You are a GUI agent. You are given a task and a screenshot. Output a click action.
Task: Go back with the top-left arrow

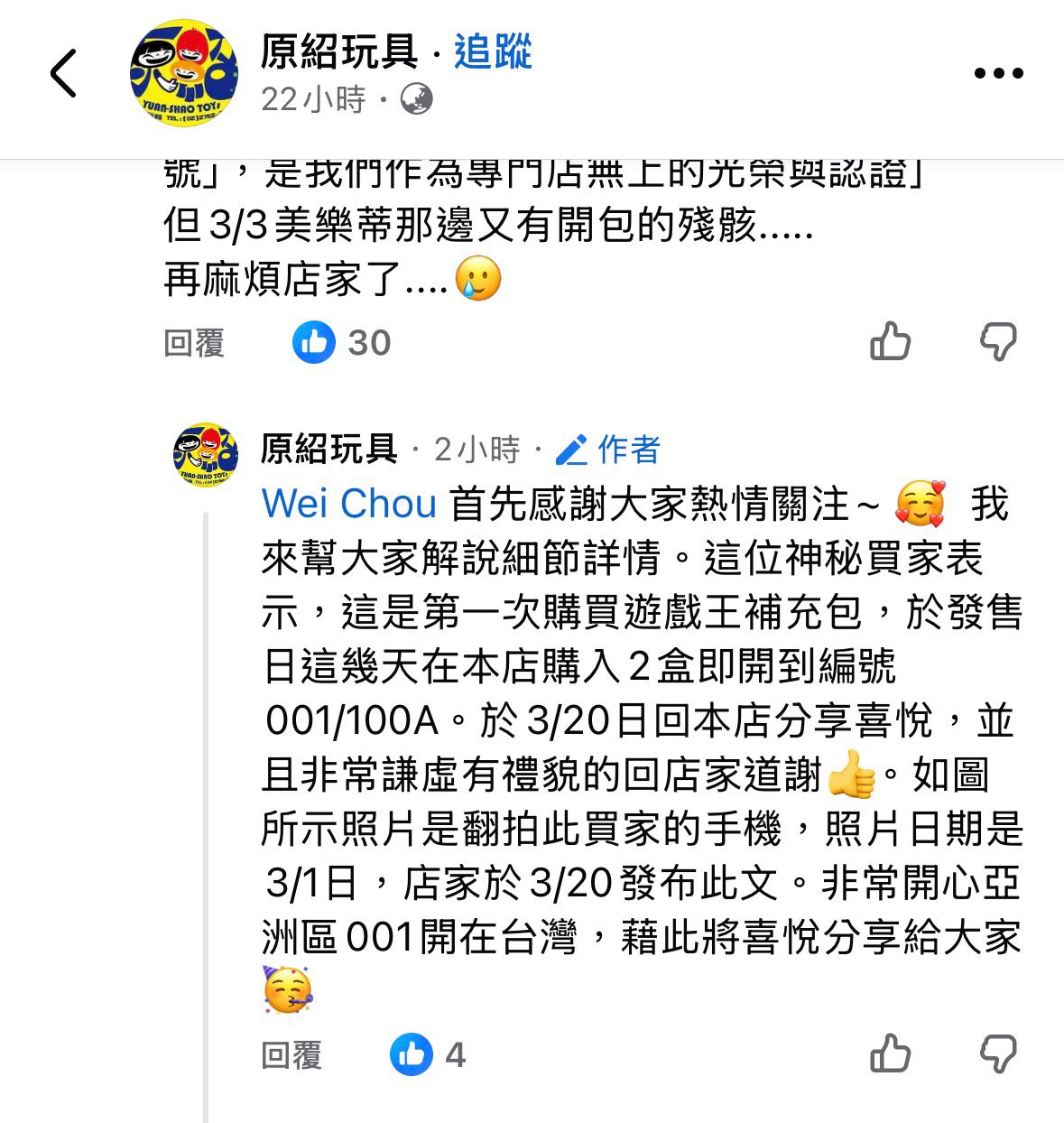coord(63,73)
